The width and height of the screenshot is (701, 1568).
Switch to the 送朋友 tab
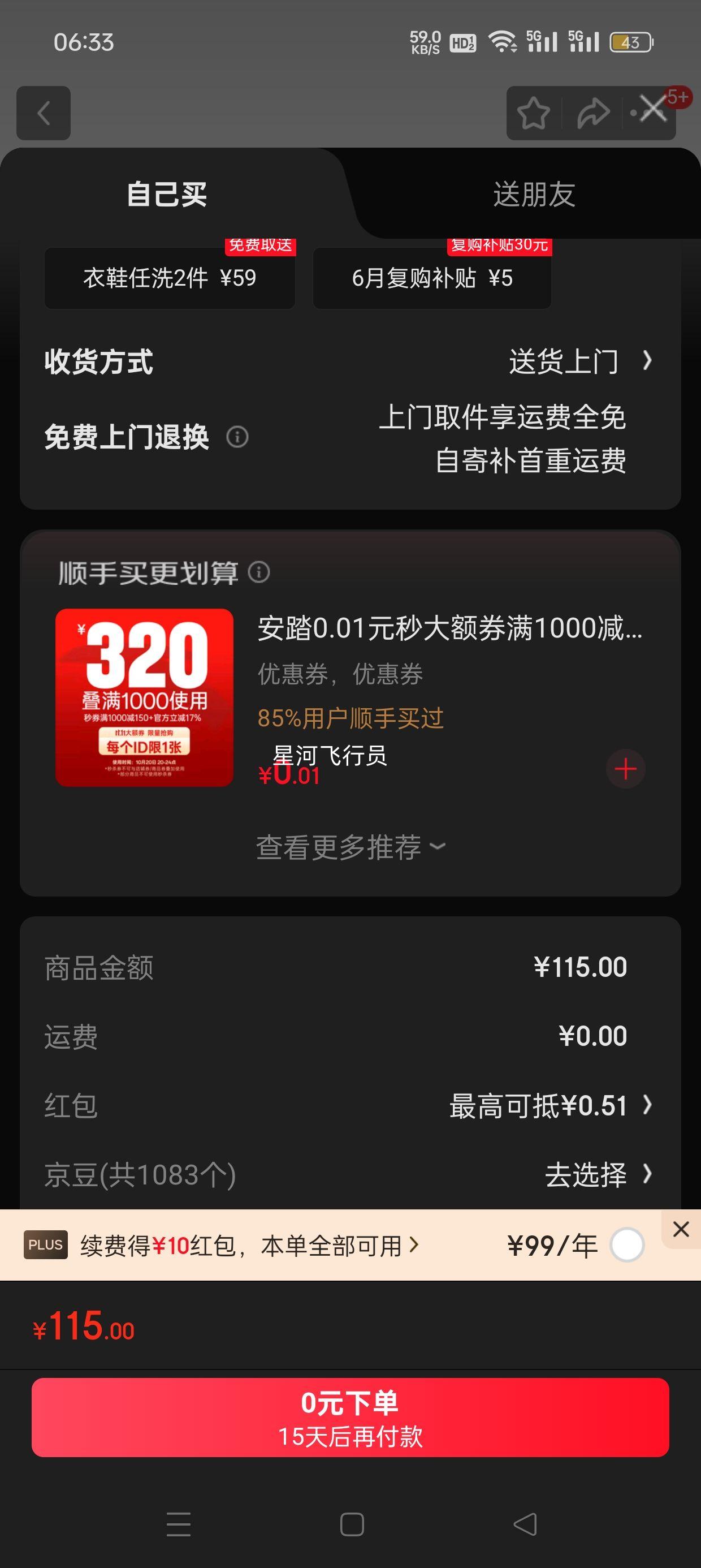point(534,195)
